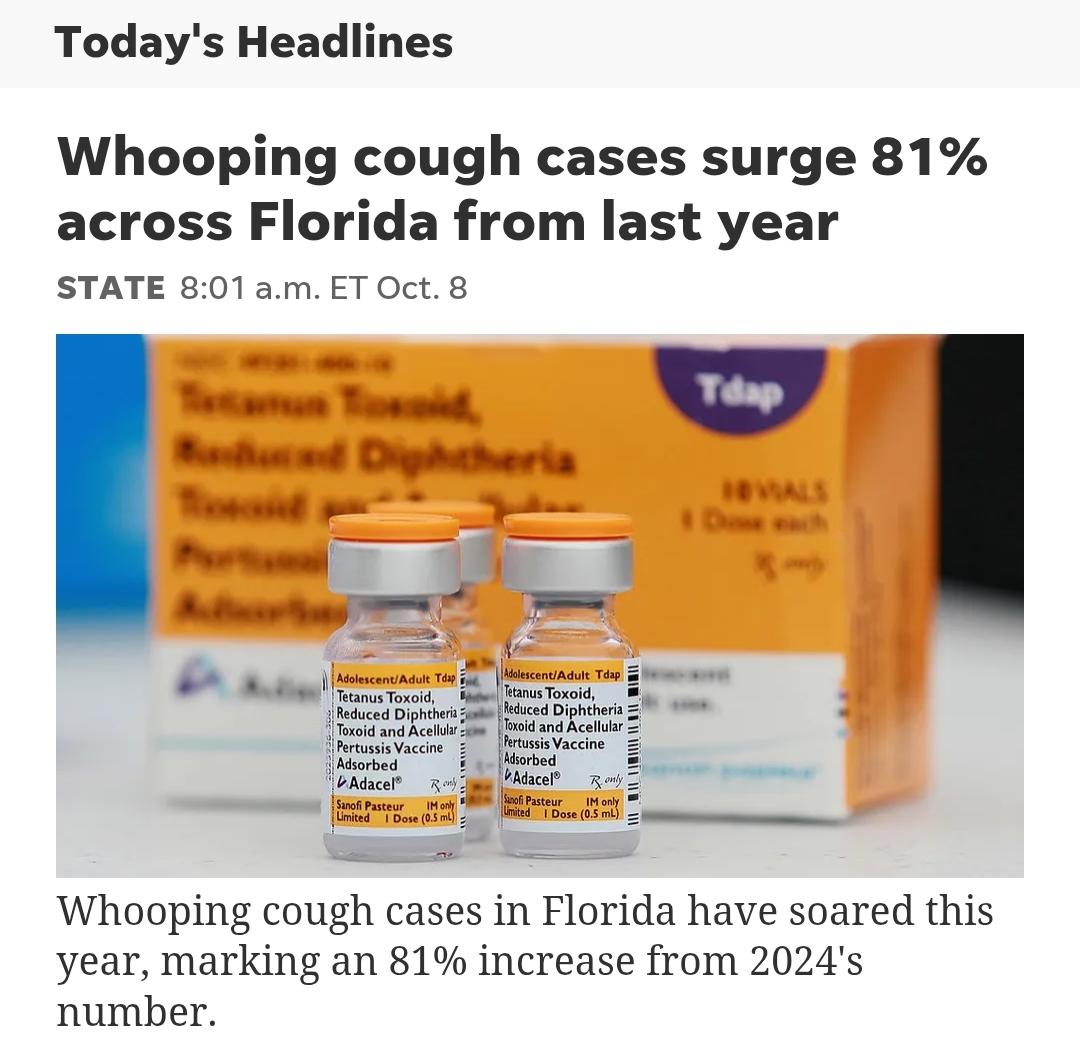Open the Tdap vaccine vials article image
Screen dimensions: 1080x1063
pyautogui.click(x=540, y=605)
